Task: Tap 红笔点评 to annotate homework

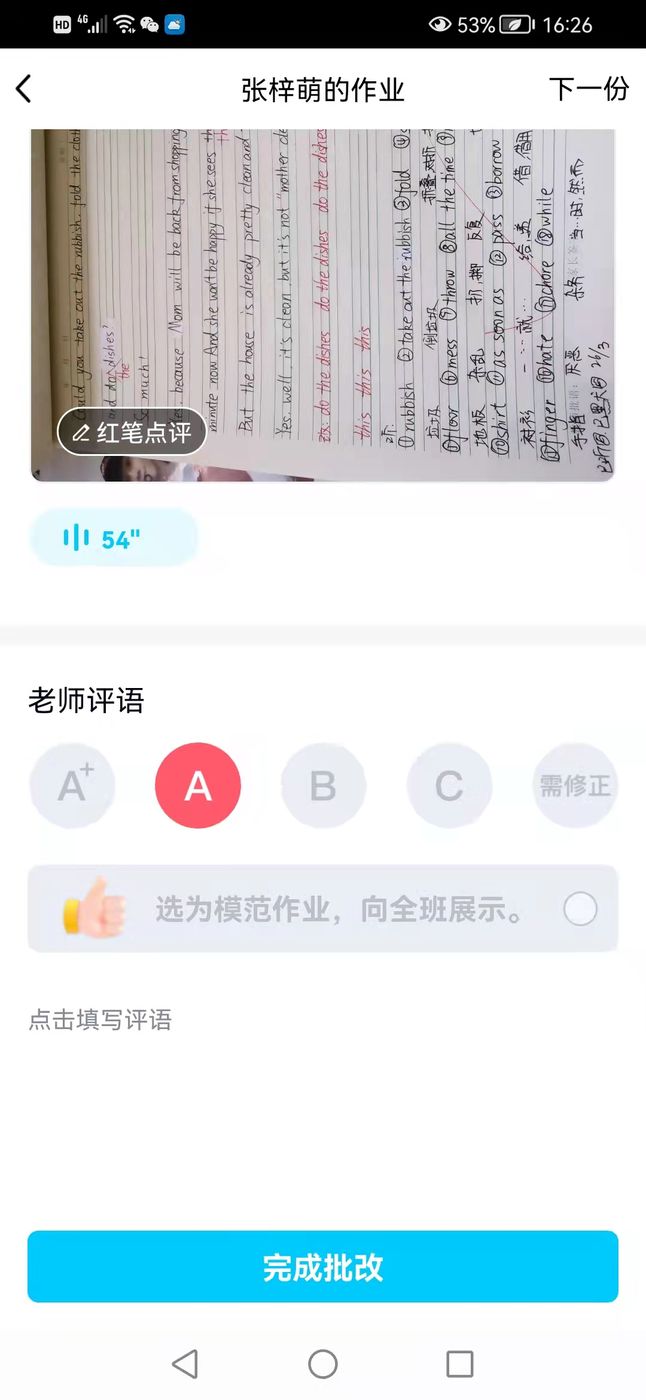Action: 132,433
